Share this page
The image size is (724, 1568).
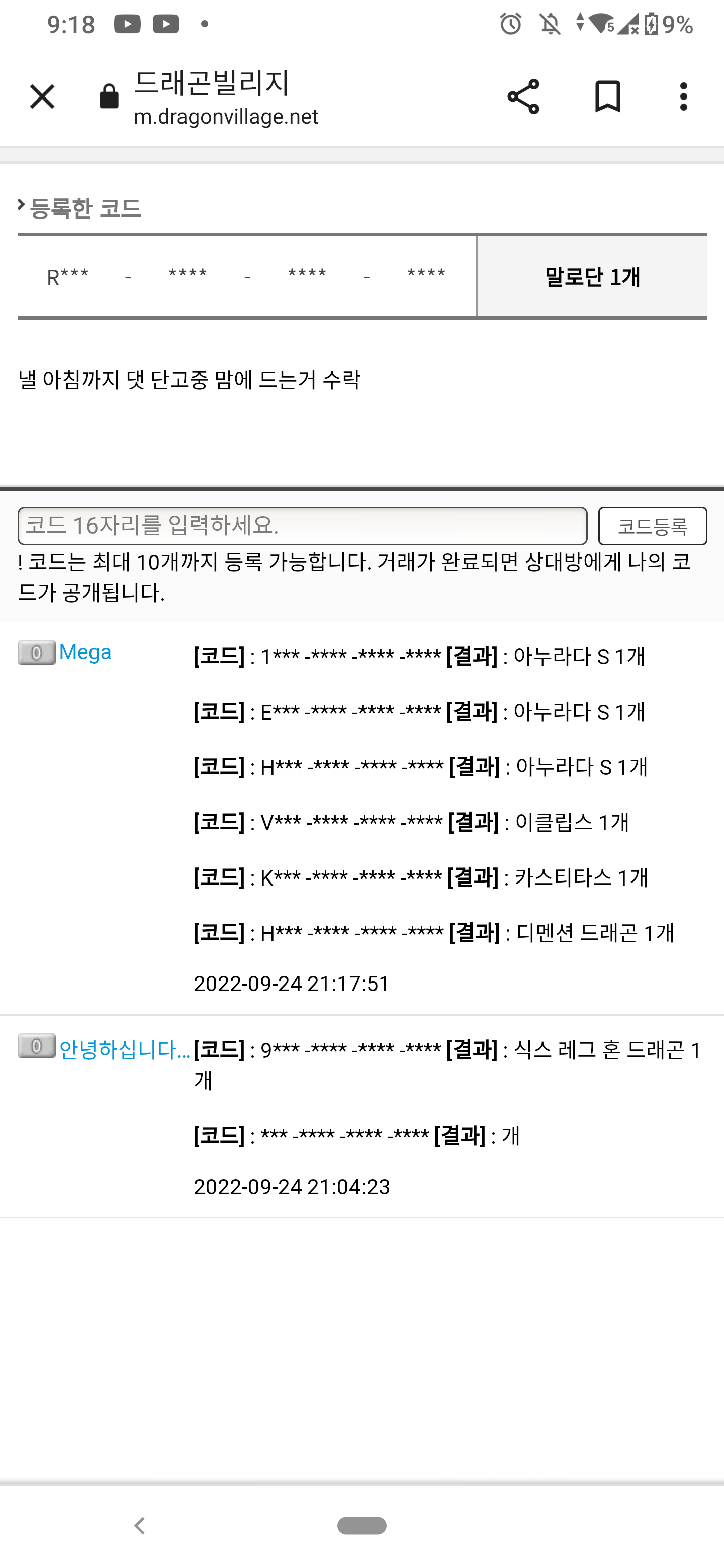point(523,97)
